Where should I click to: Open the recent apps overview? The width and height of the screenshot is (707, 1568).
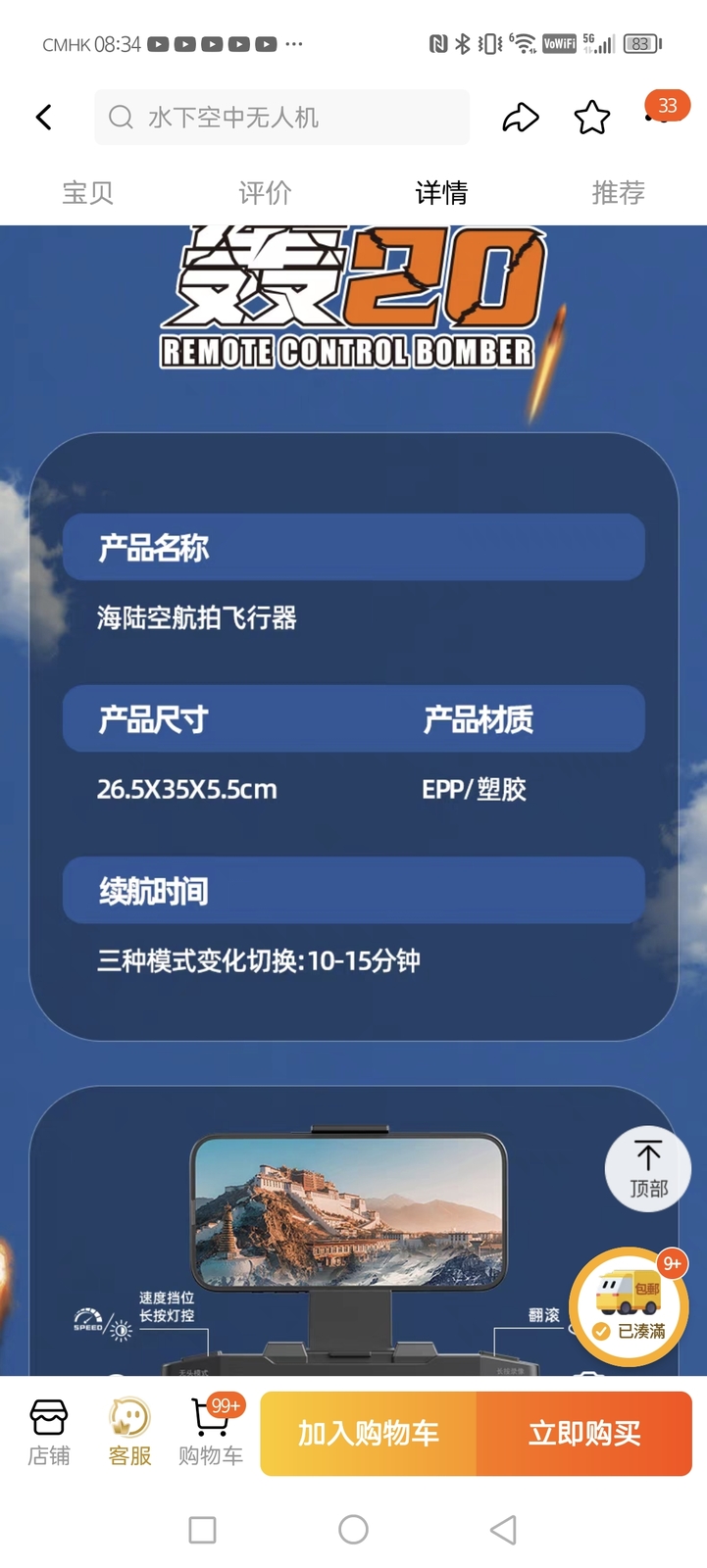[x=202, y=1530]
